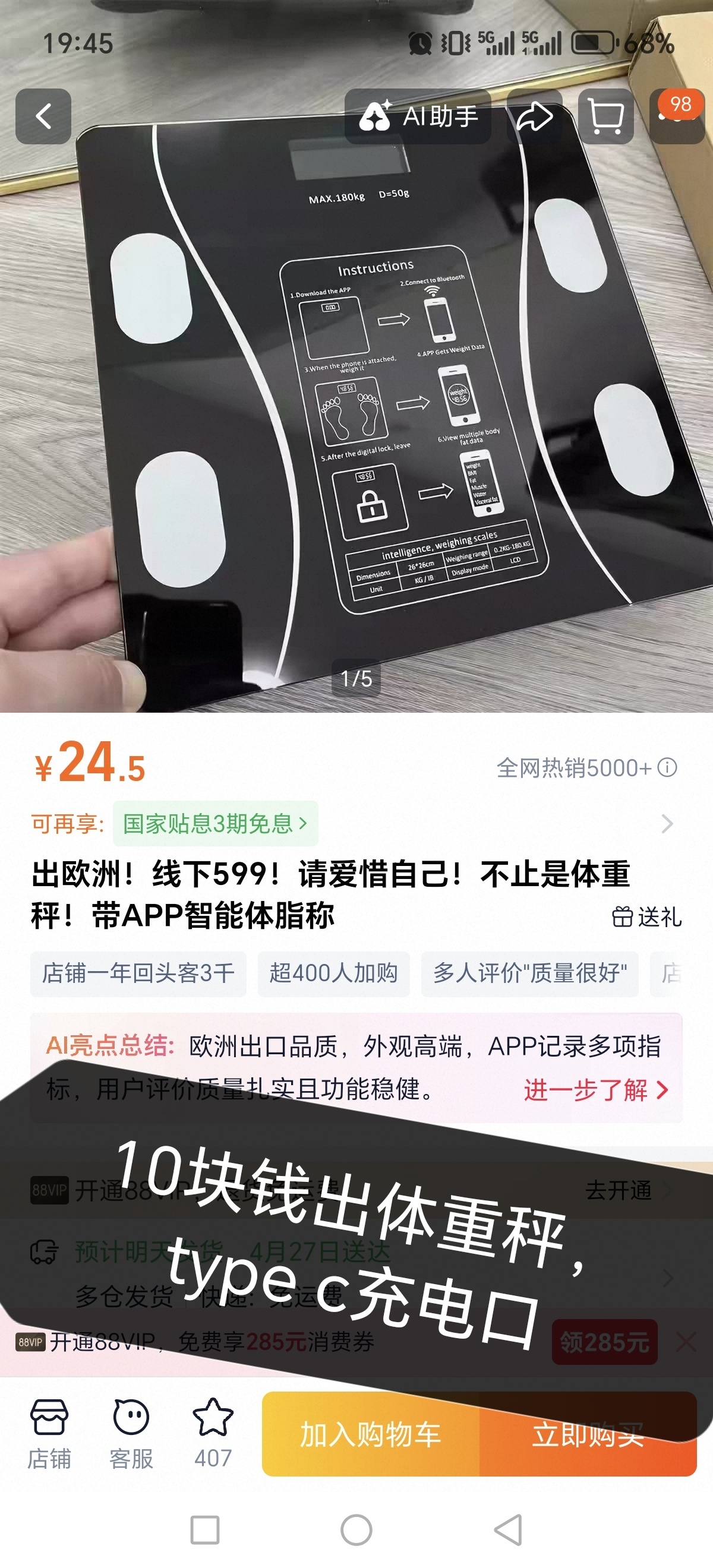Tap the info icon beside 全网热销5000+
The width and height of the screenshot is (713, 1568).
[x=667, y=767]
